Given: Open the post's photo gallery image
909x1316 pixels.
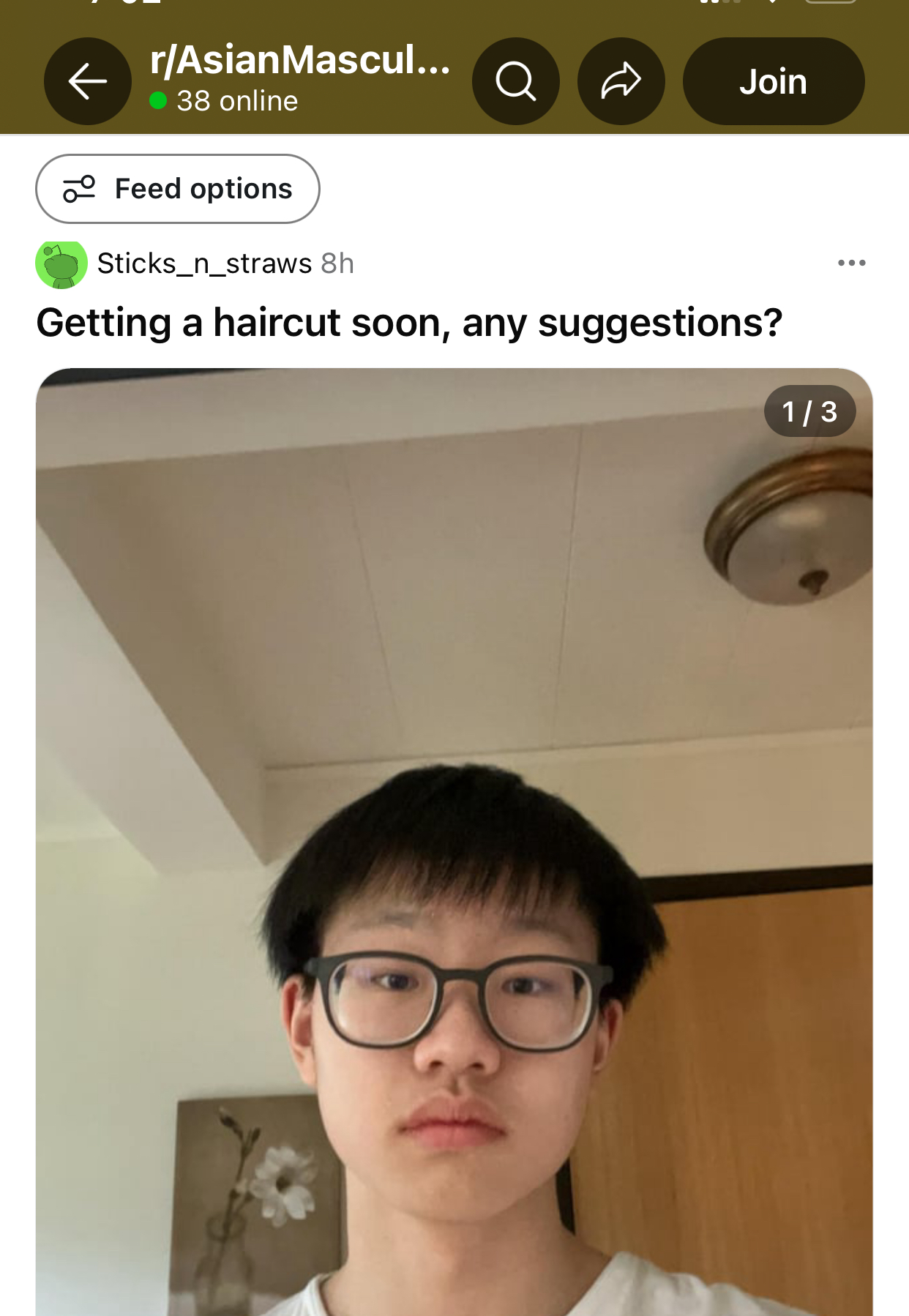Looking at the screenshot, I should 454,842.
